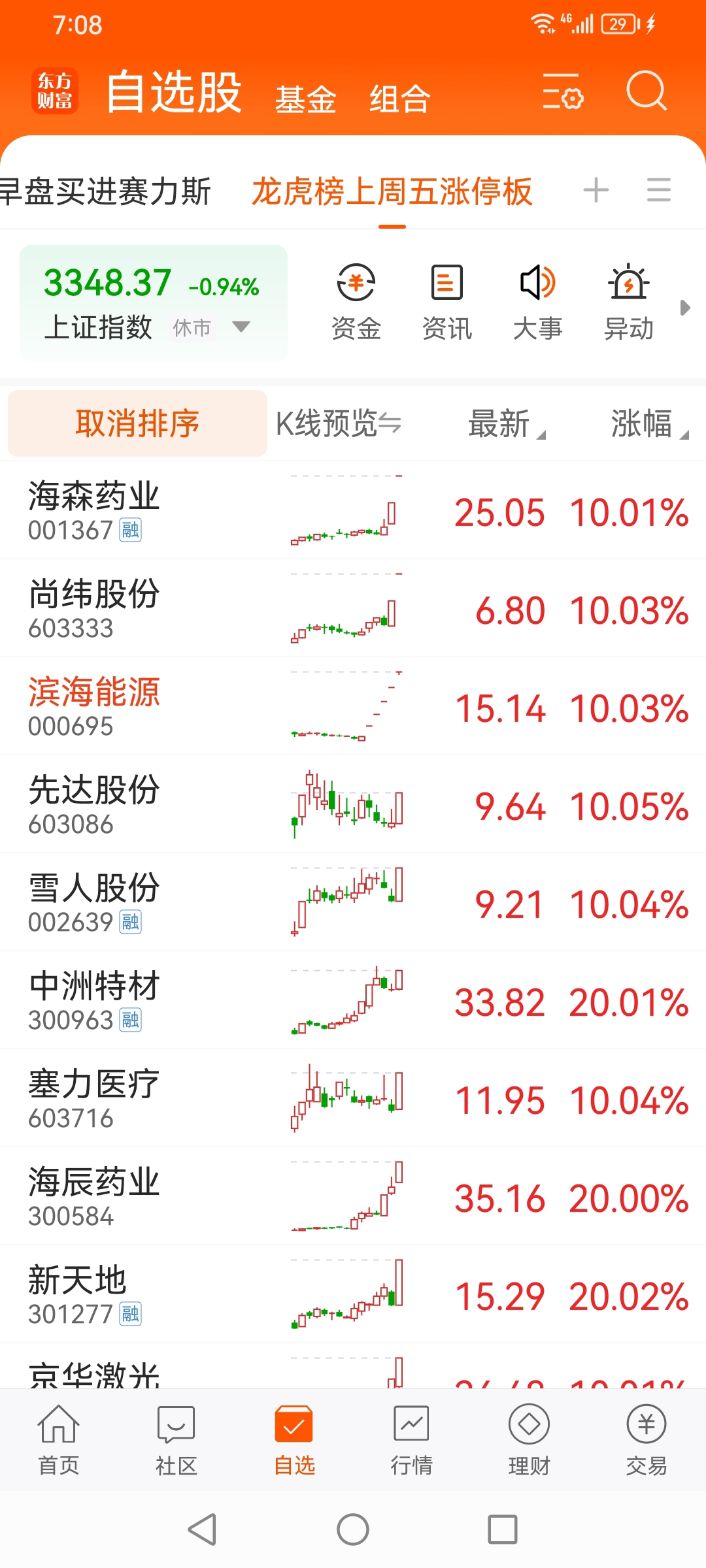Open the group list menu icon
Screen dimensions: 706x1568
point(659,190)
